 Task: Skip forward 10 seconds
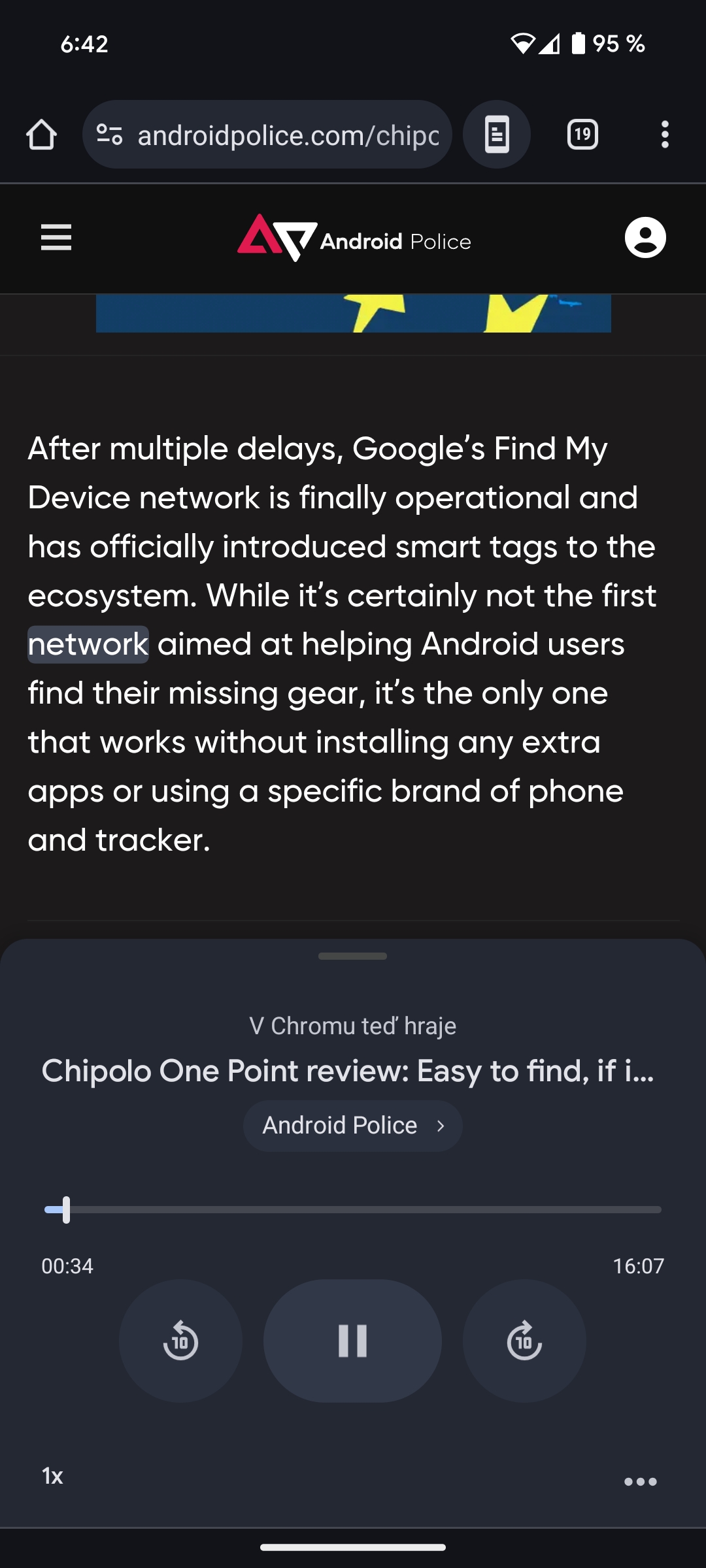[x=524, y=1341]
